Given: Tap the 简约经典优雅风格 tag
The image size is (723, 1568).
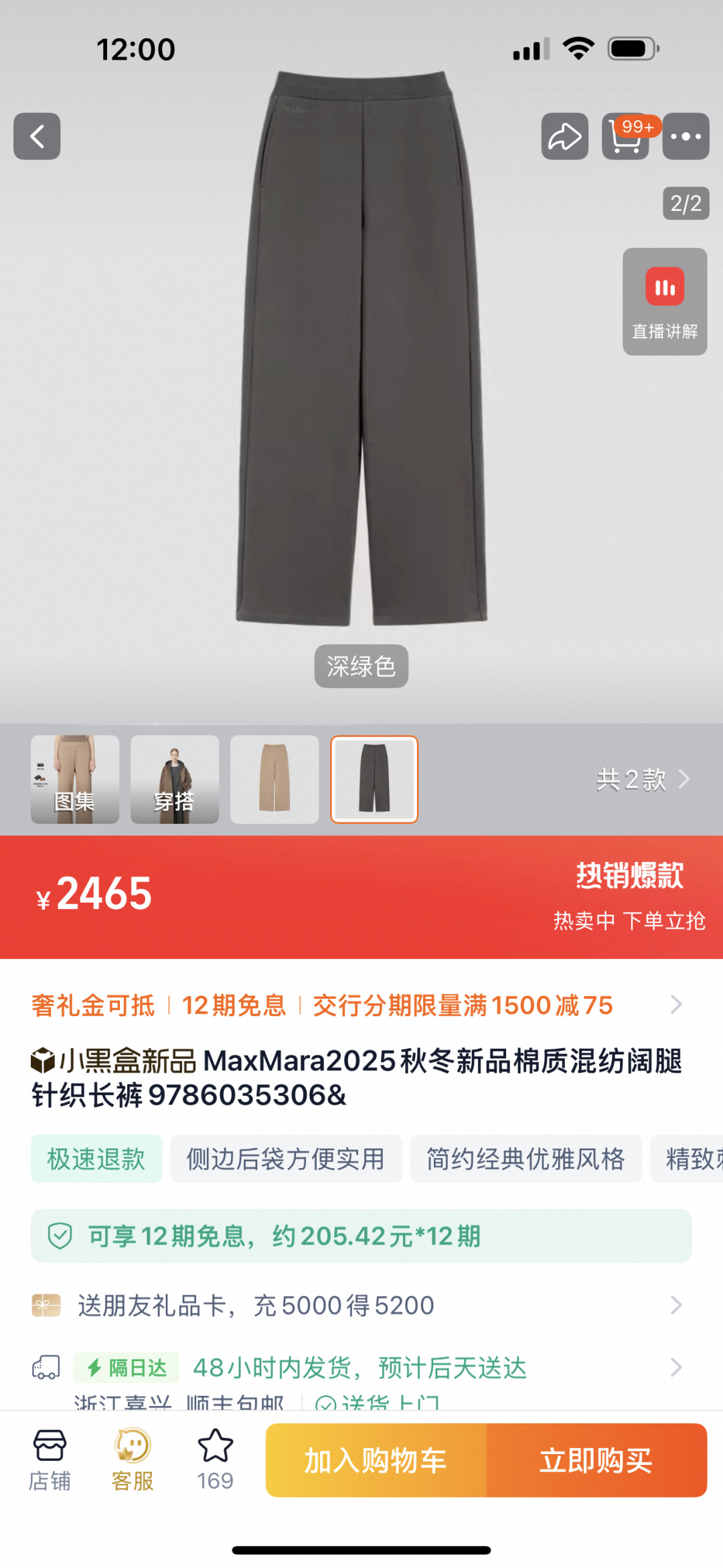Looking at the screenshot, I should 526,1159.
